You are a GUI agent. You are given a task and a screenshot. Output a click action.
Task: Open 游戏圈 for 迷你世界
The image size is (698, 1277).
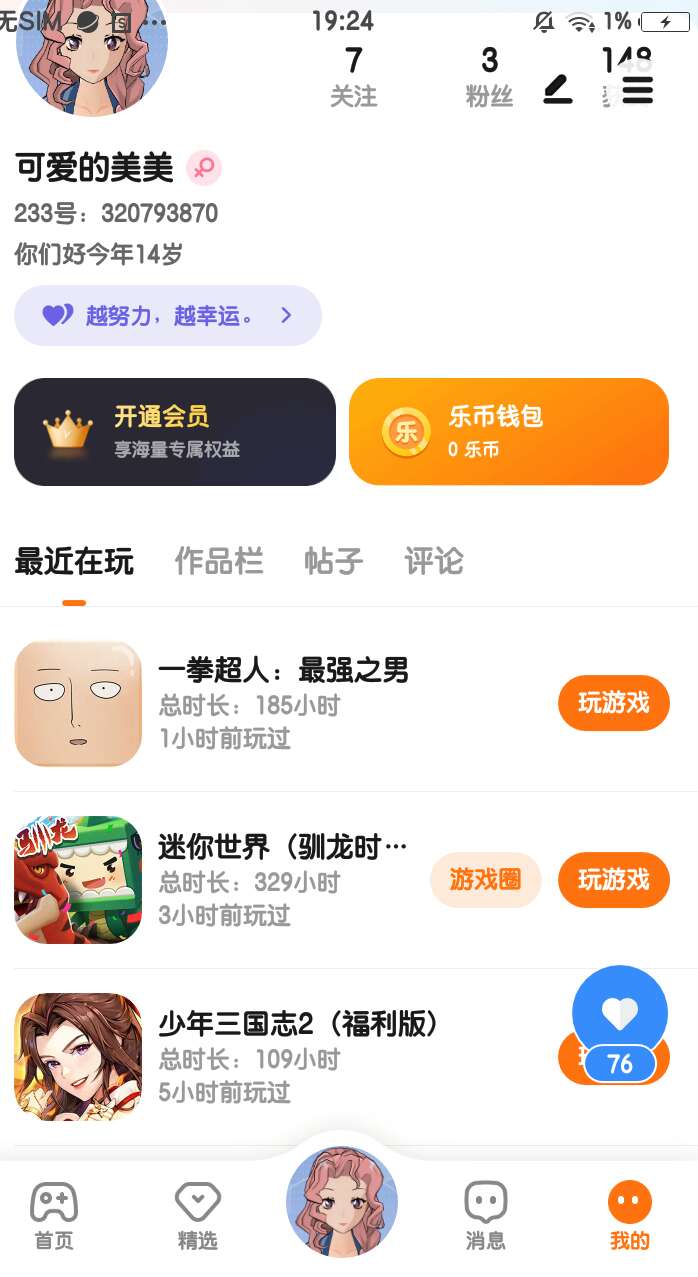coord(485,880)
